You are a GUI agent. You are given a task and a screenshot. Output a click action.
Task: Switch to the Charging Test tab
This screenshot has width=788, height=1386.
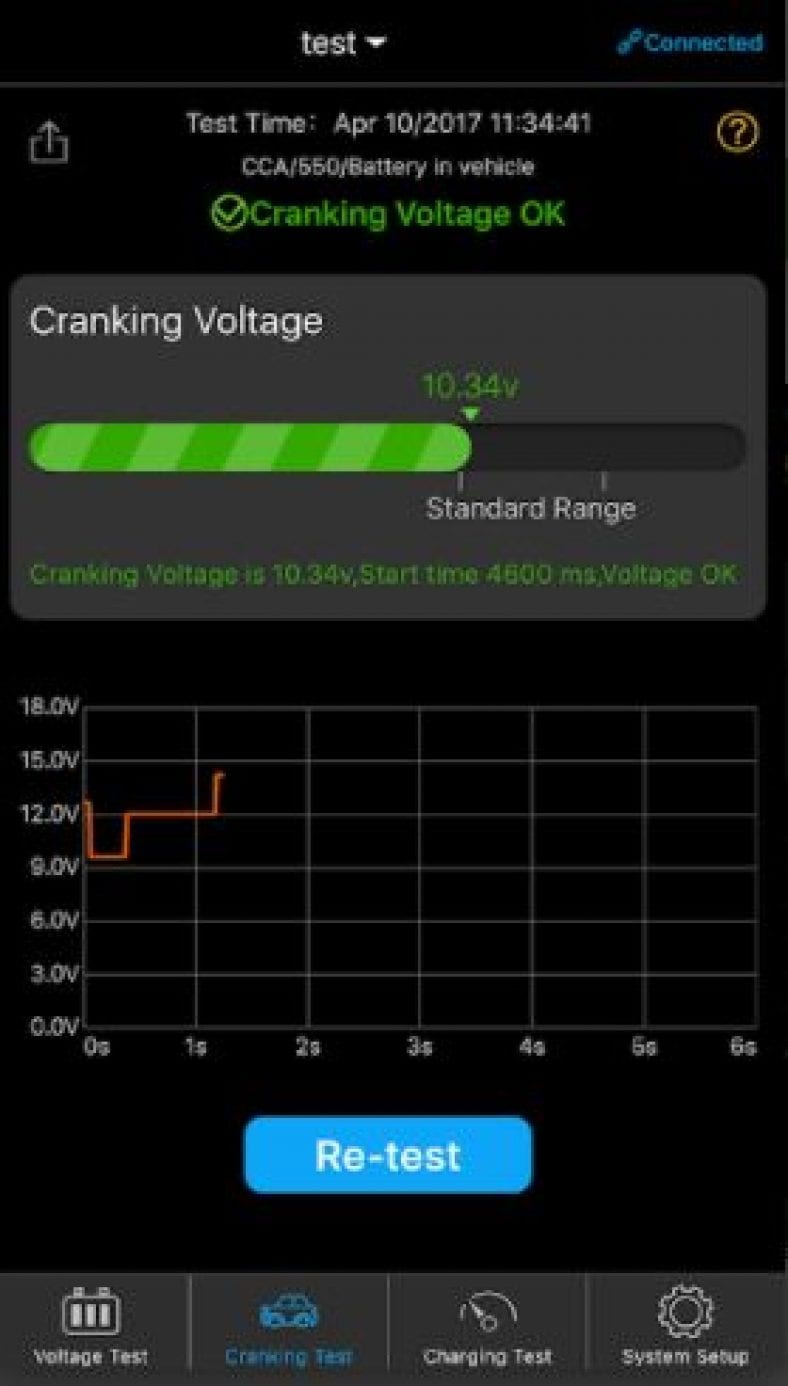486,1325
